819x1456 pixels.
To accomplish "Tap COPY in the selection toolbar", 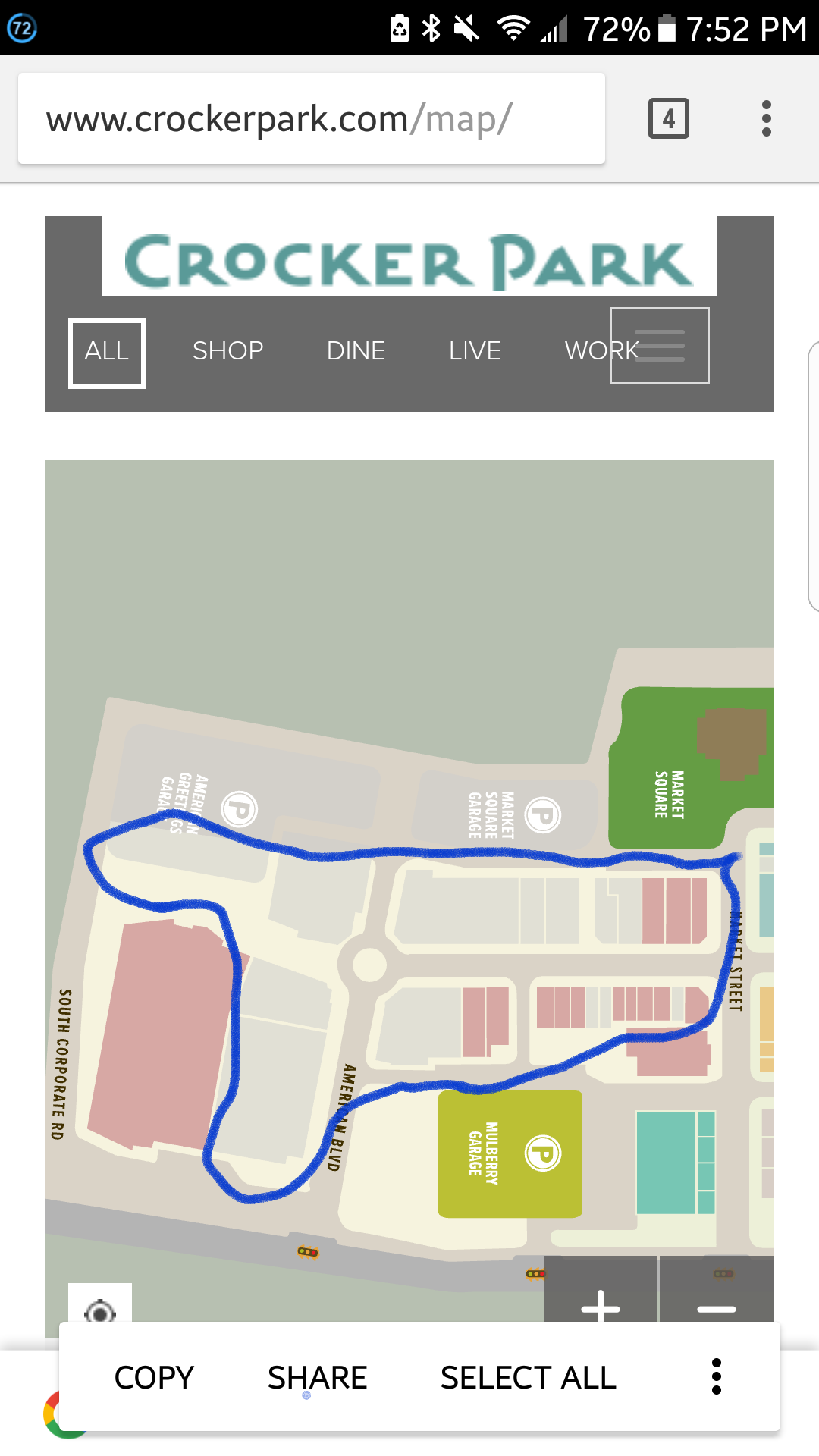I will click(154, 1377).
